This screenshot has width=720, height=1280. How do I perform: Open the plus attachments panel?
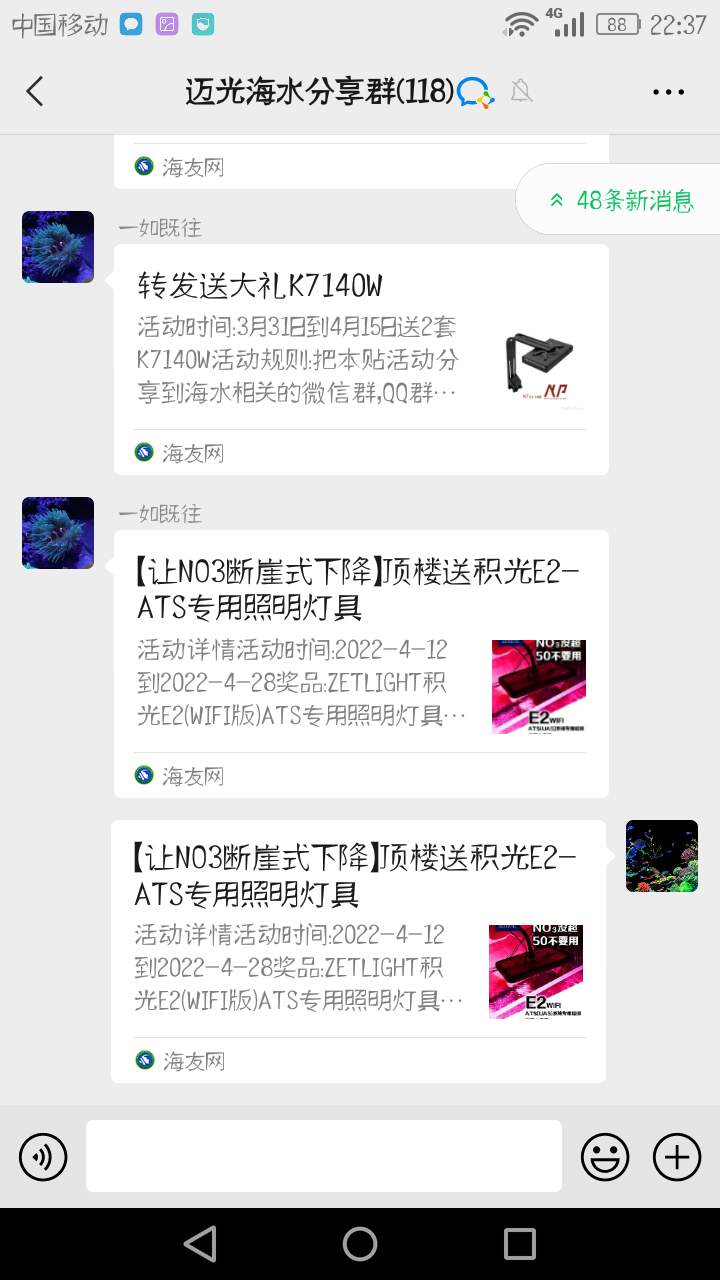coord(677,1157)
